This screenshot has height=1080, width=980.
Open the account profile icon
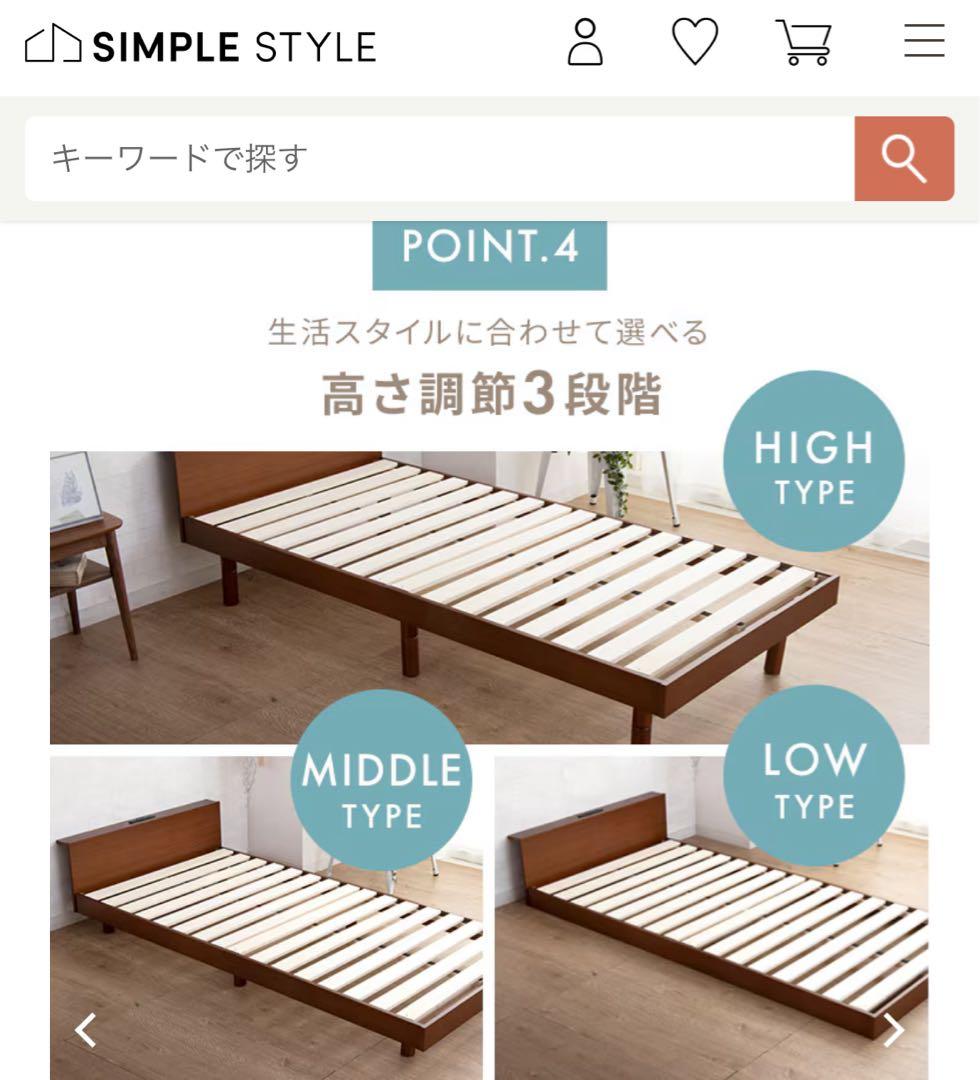585,43
